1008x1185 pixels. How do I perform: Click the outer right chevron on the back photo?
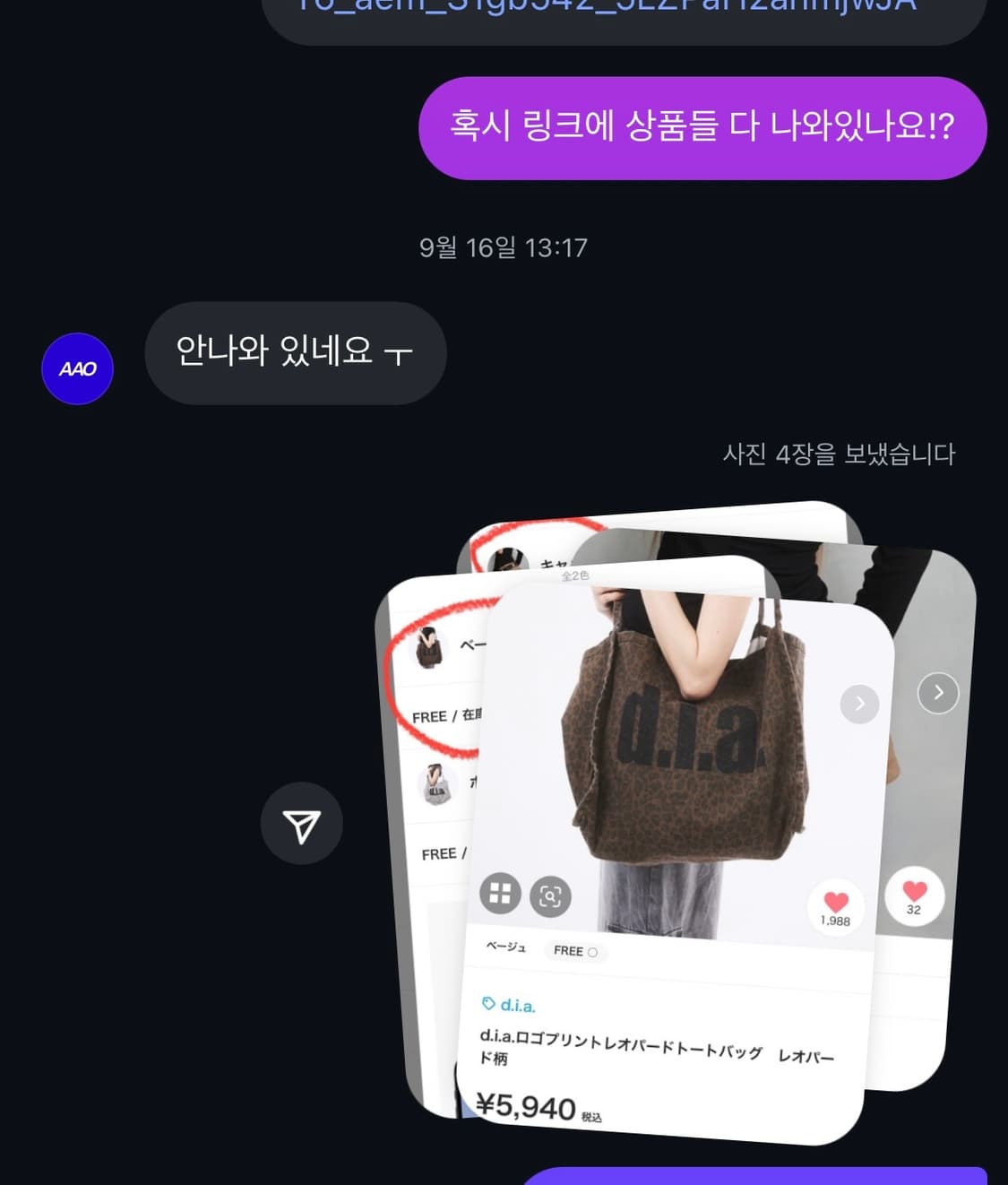(938, 692)
